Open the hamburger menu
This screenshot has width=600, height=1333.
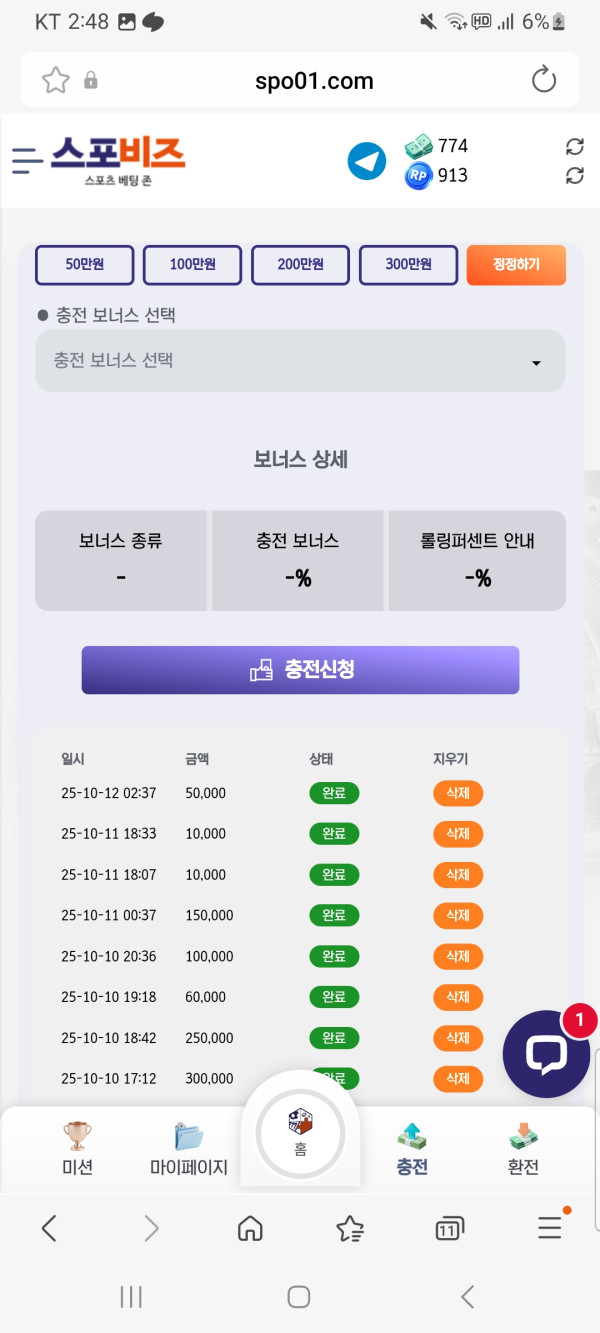click(28, 160)
